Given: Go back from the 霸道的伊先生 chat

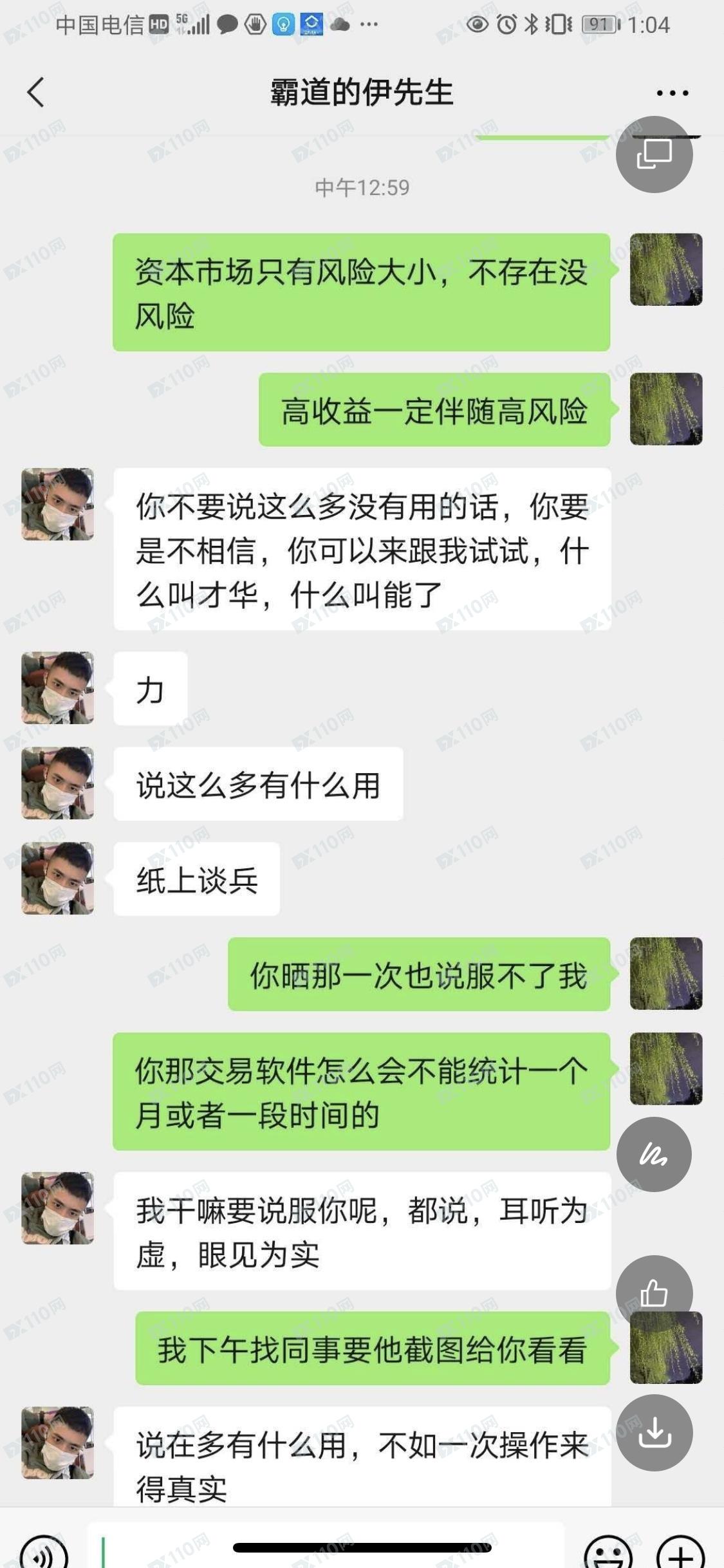Looking at the screenshot, I should point(36,92).
